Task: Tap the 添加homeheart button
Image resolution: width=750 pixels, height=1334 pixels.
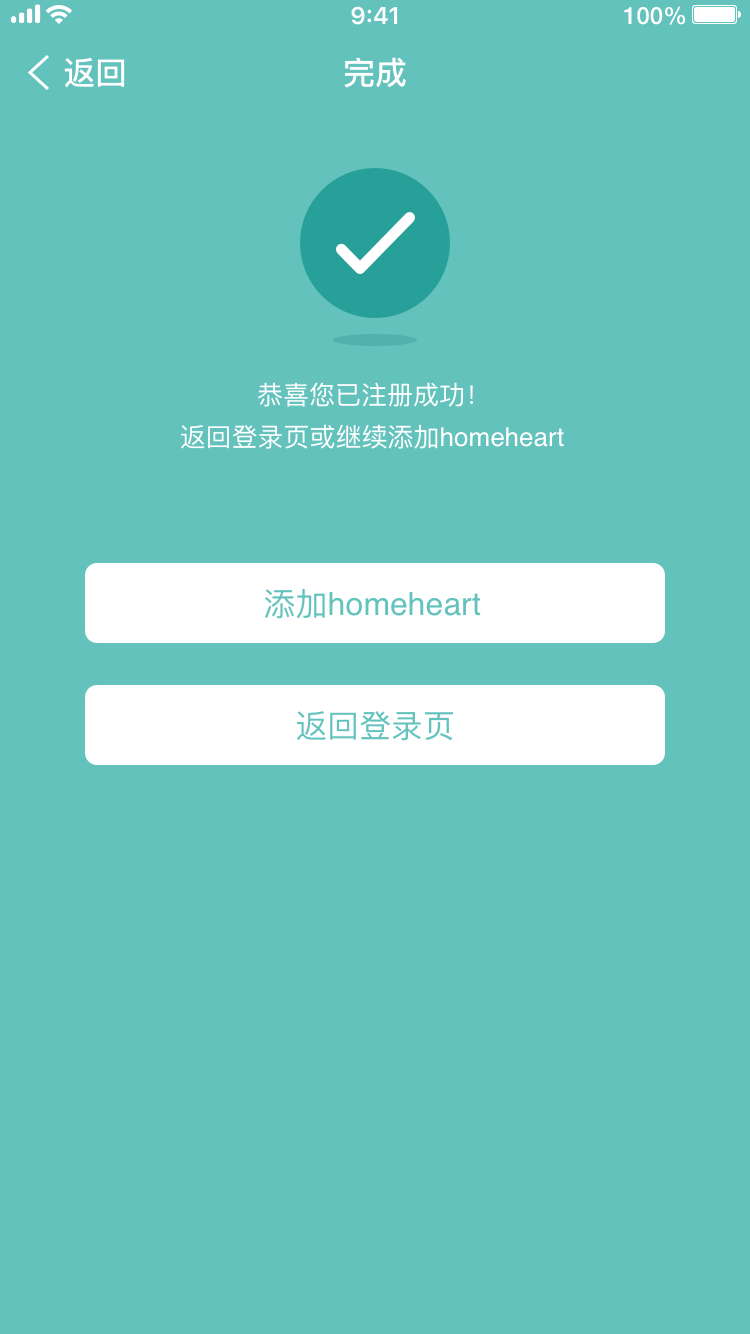Action: coord(375,603)
